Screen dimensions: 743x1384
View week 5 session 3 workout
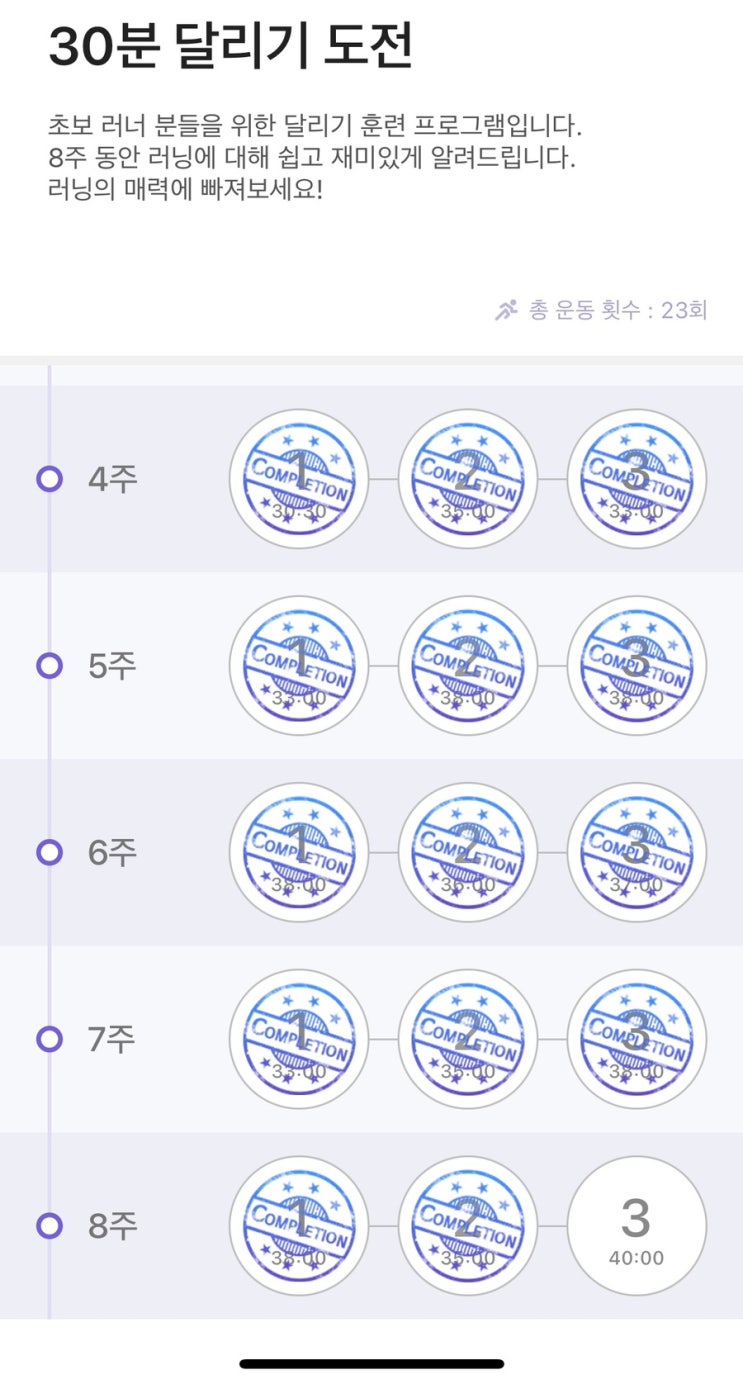pos(637,666)
